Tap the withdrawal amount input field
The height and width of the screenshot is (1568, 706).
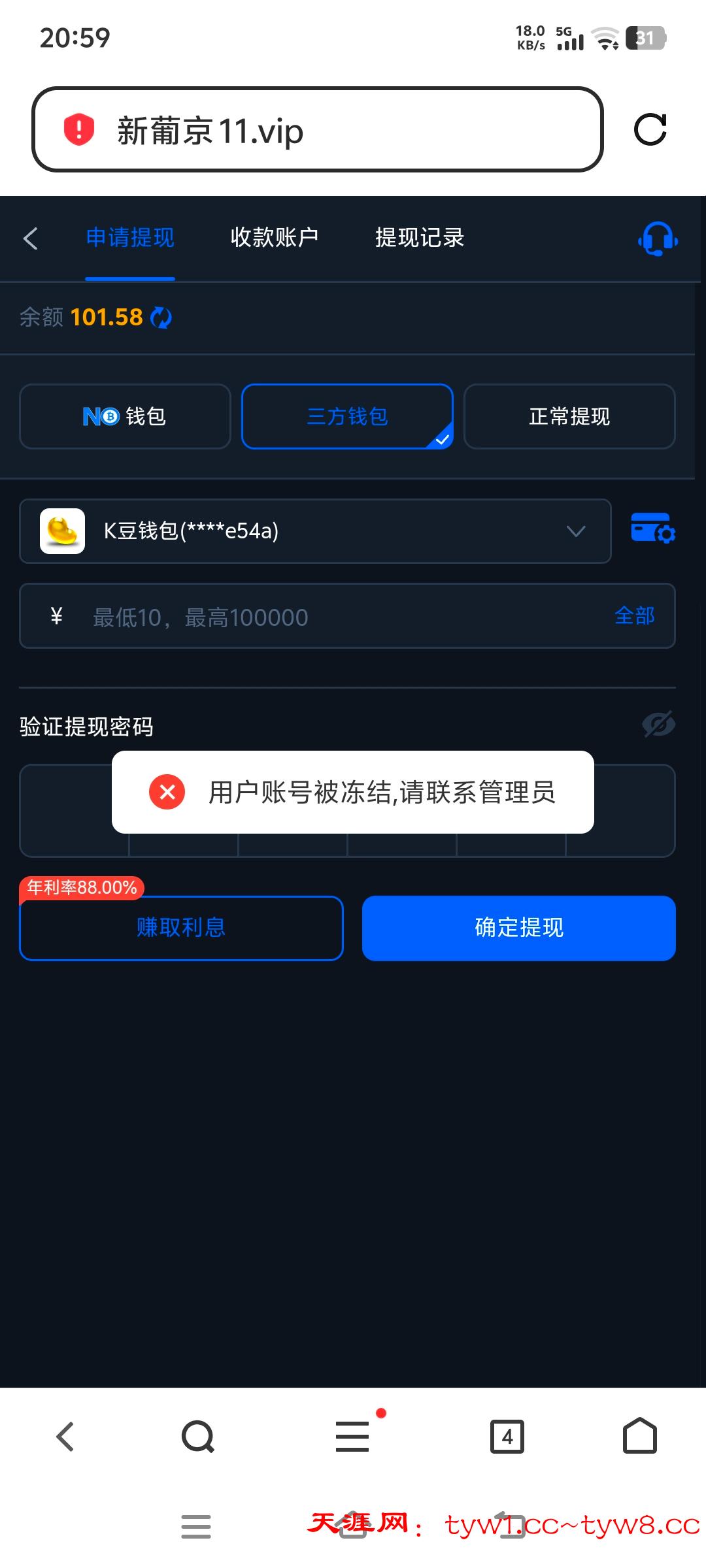[x=327, y=617]
